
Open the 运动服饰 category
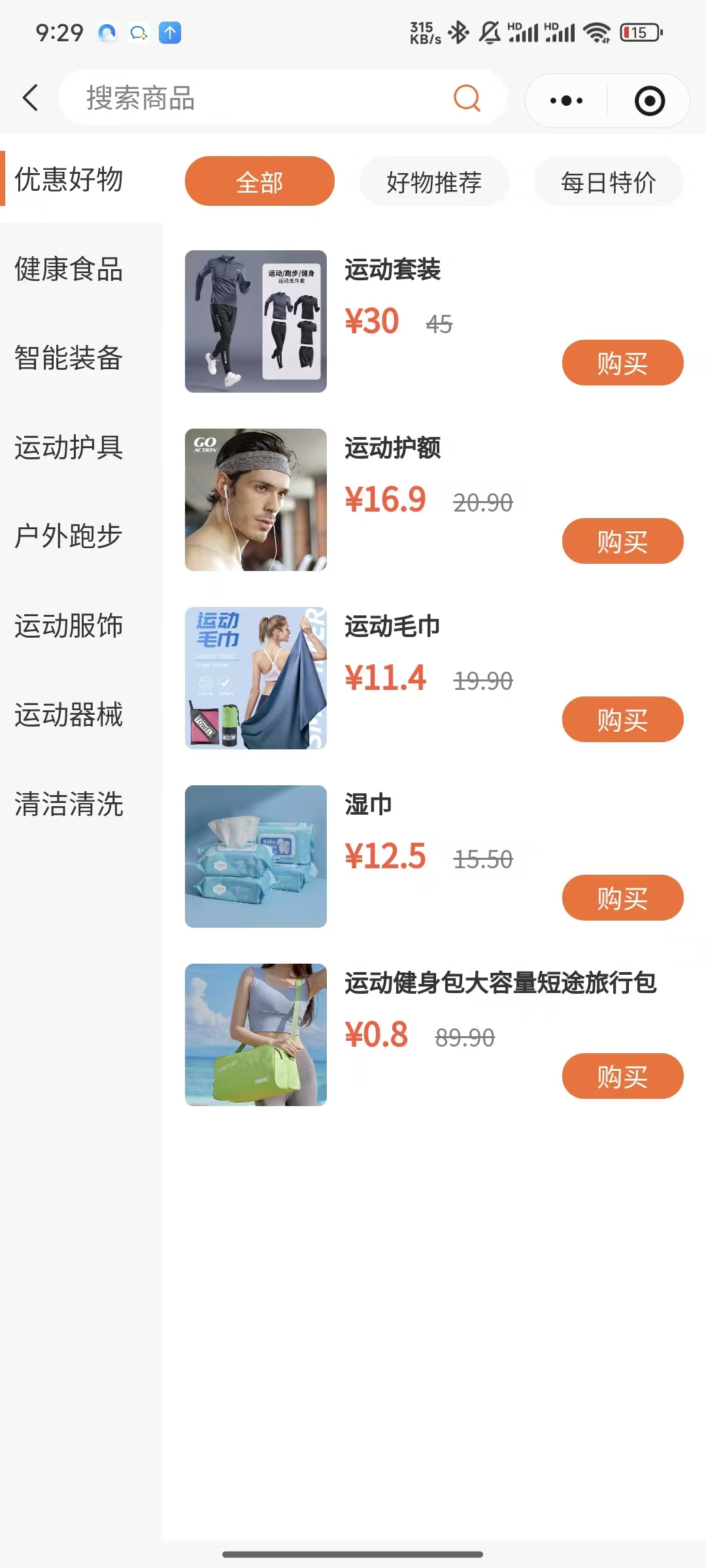point(69,626)
